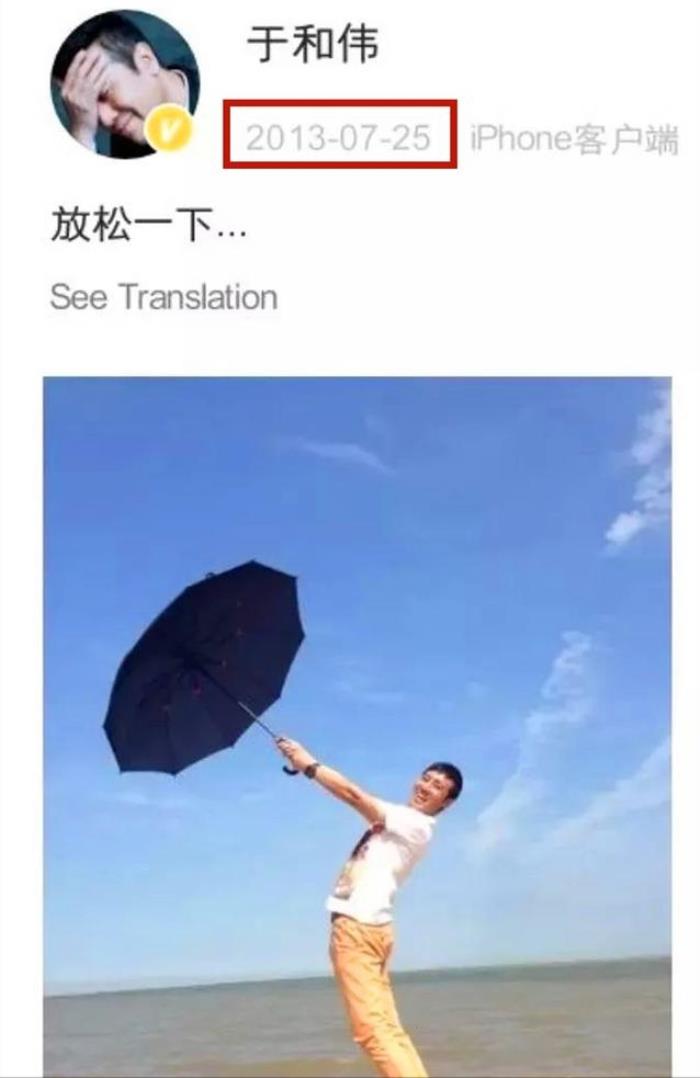The image size is (700, 1078).
Task: Open 于和伟's profile avatar
Action: click(x=124, y=84)
